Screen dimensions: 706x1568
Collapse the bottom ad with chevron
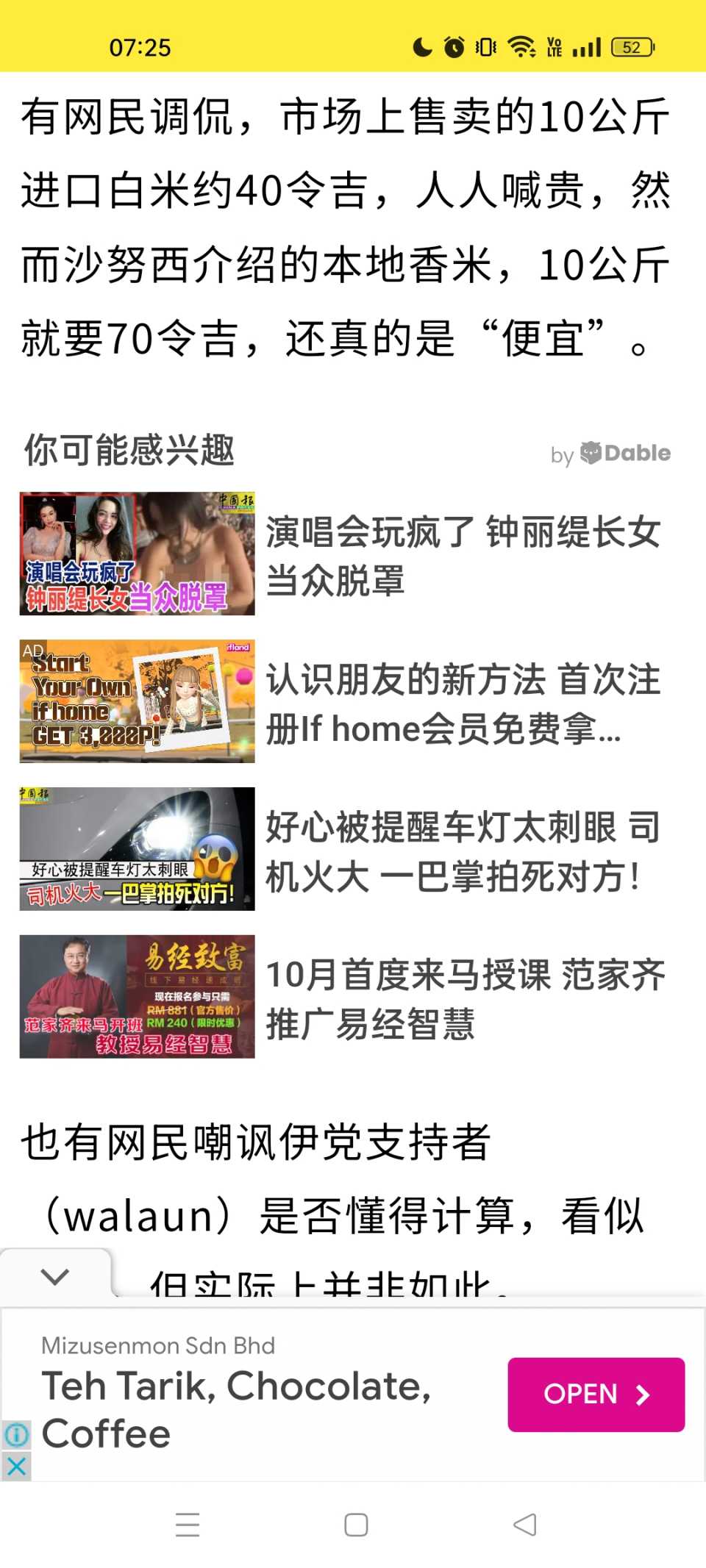tap(55, 1275)
